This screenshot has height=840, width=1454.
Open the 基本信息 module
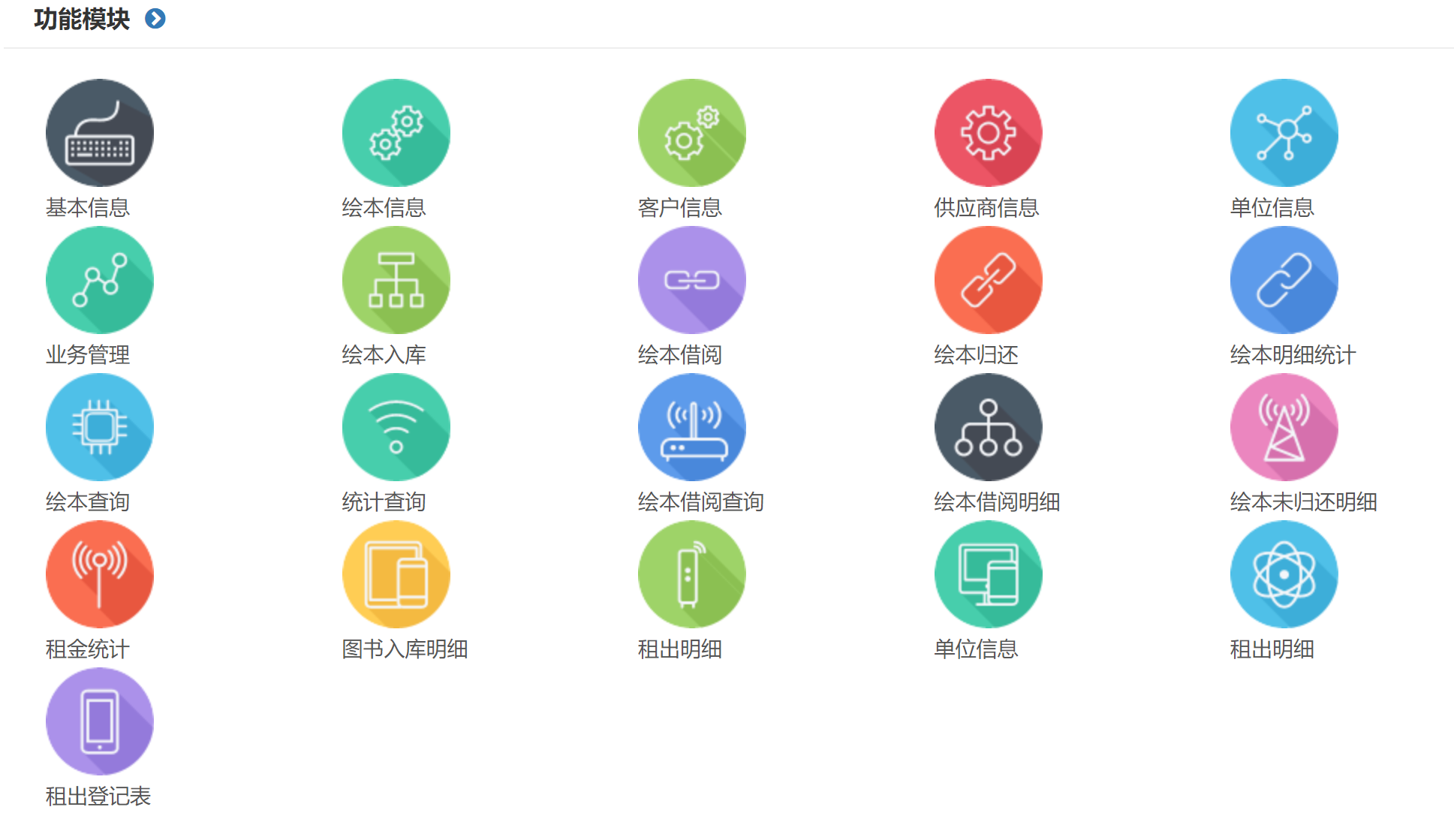coord(99,133)
